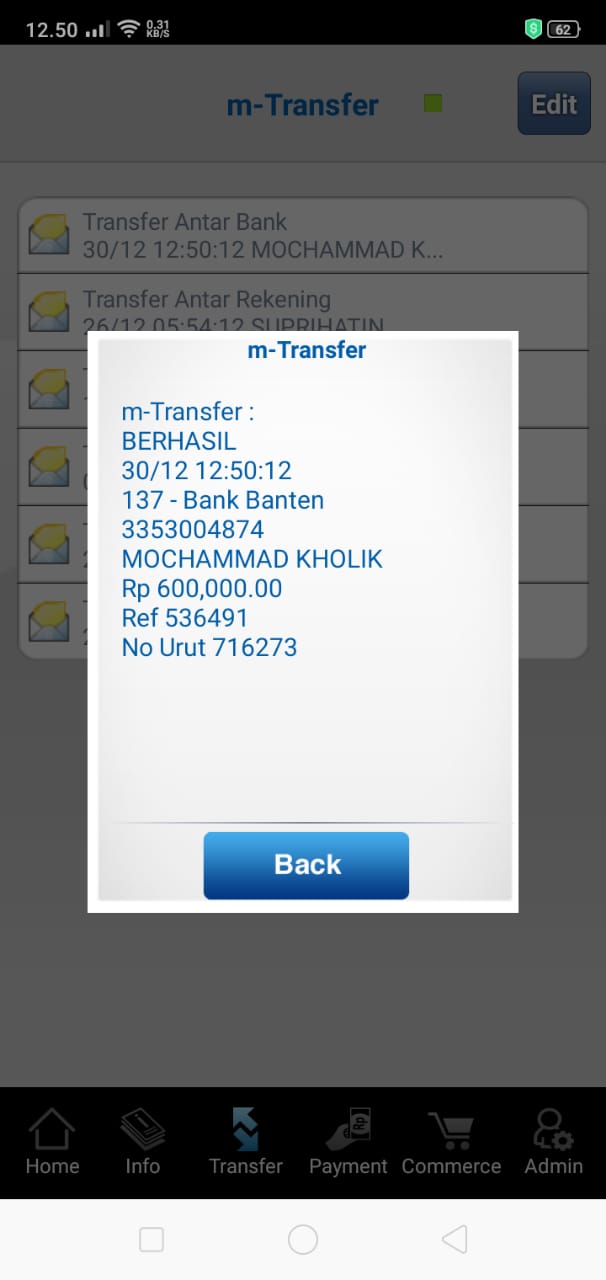
Task: Open the Payment tab
Action: point(348,1143)
